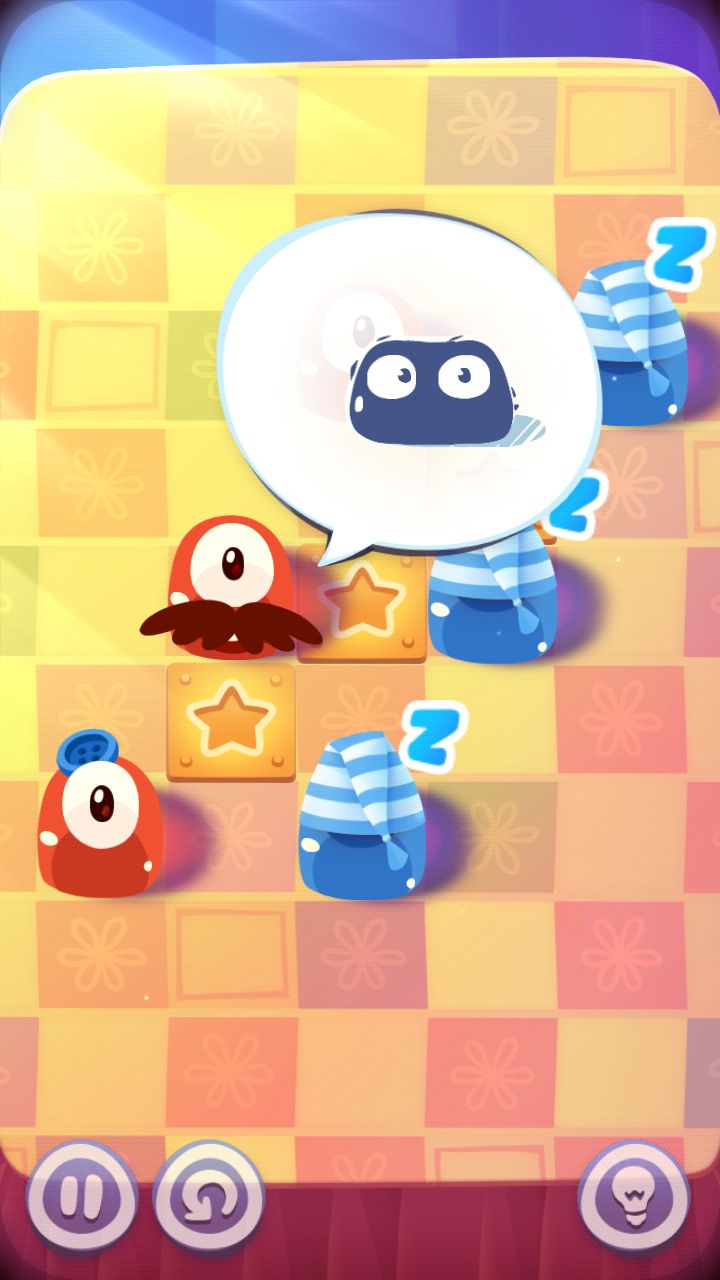Select the red mustached blob character

pyautogui.click(x=230, y=590)
